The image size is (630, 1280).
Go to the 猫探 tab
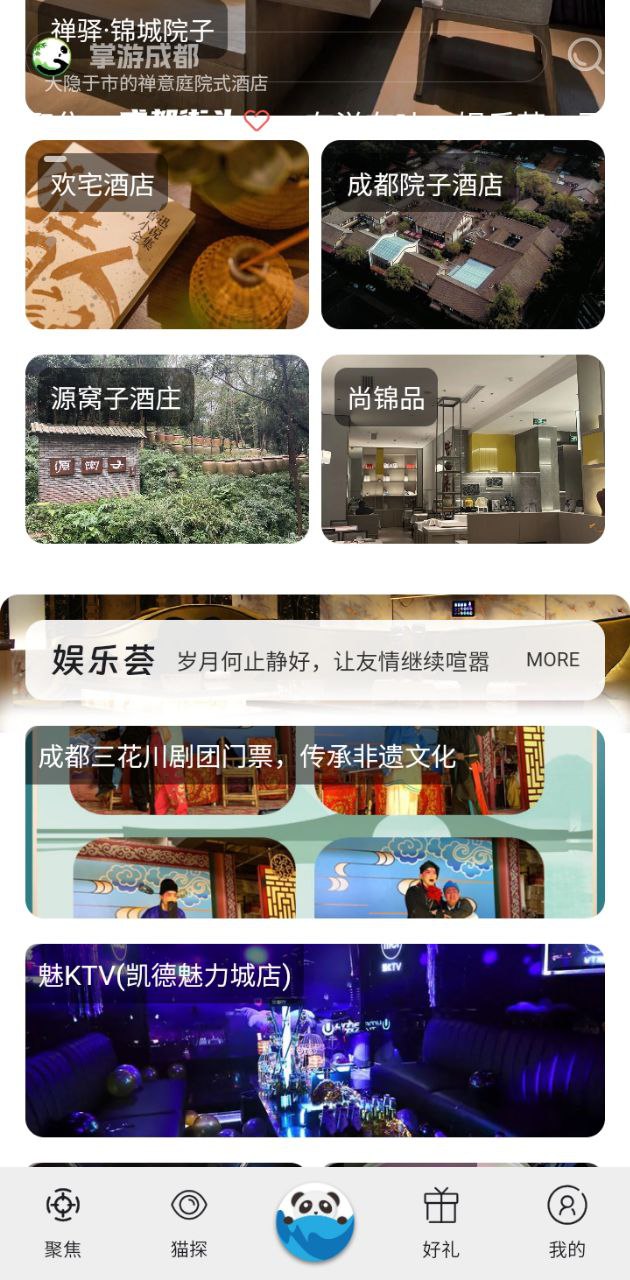point(189,1222)
